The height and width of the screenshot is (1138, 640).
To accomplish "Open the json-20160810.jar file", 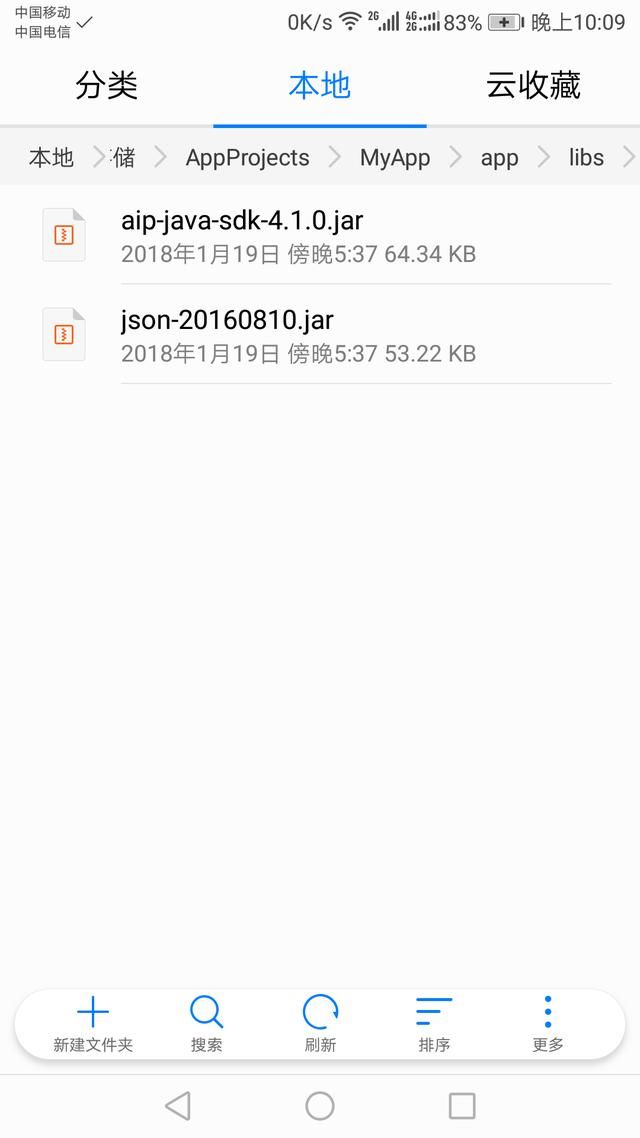I will pyautogui.click(x=320, y=335).
